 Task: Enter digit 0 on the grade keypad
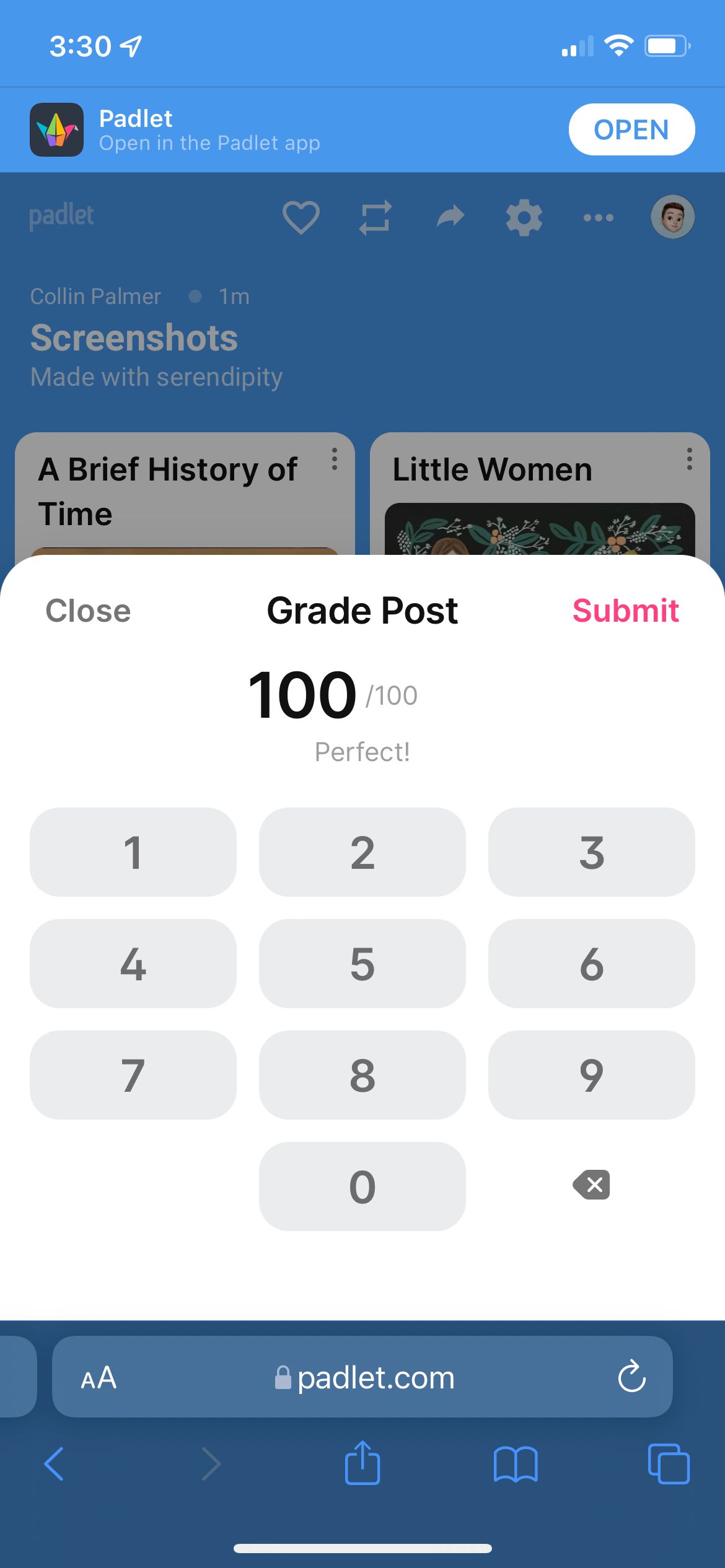tap(362, 1187)
